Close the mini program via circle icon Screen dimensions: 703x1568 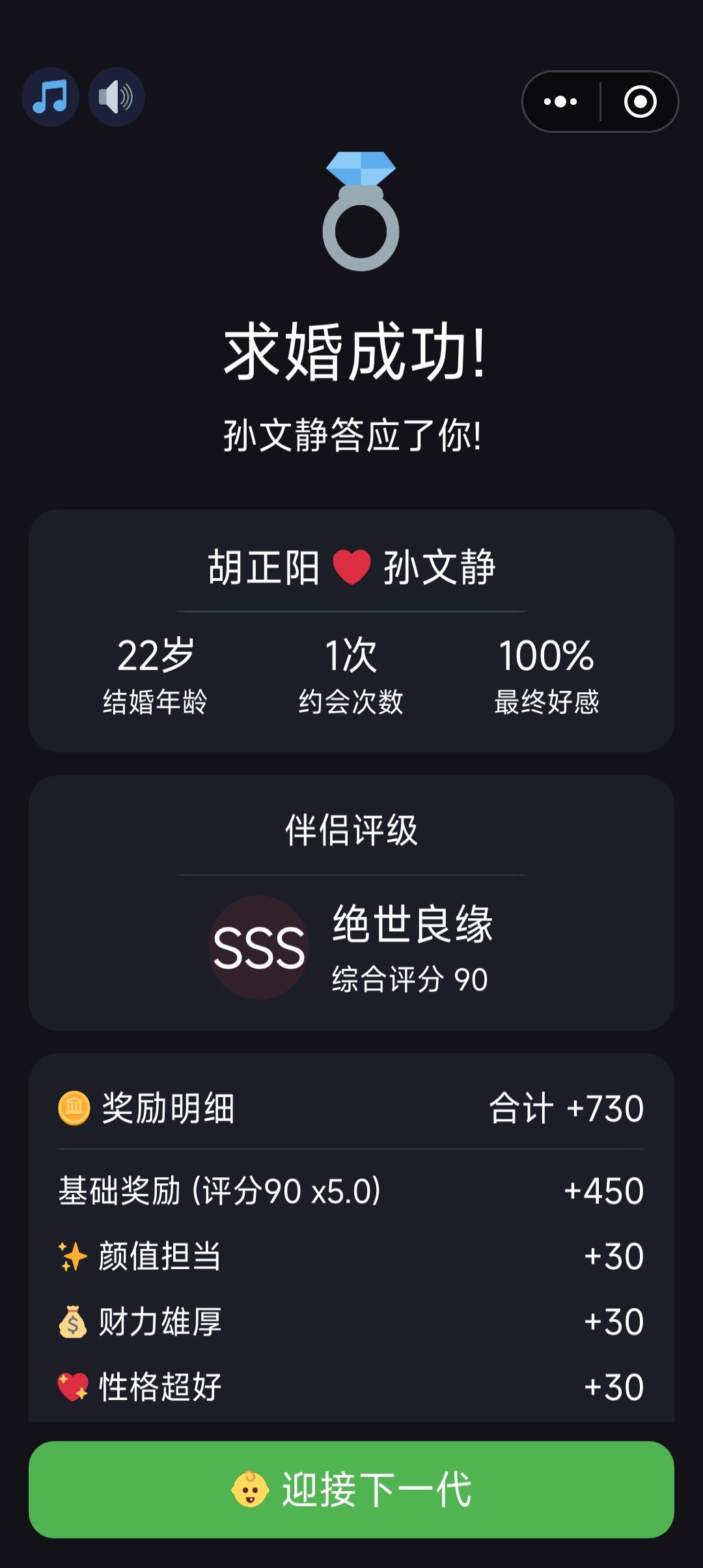tap(640, 102)
